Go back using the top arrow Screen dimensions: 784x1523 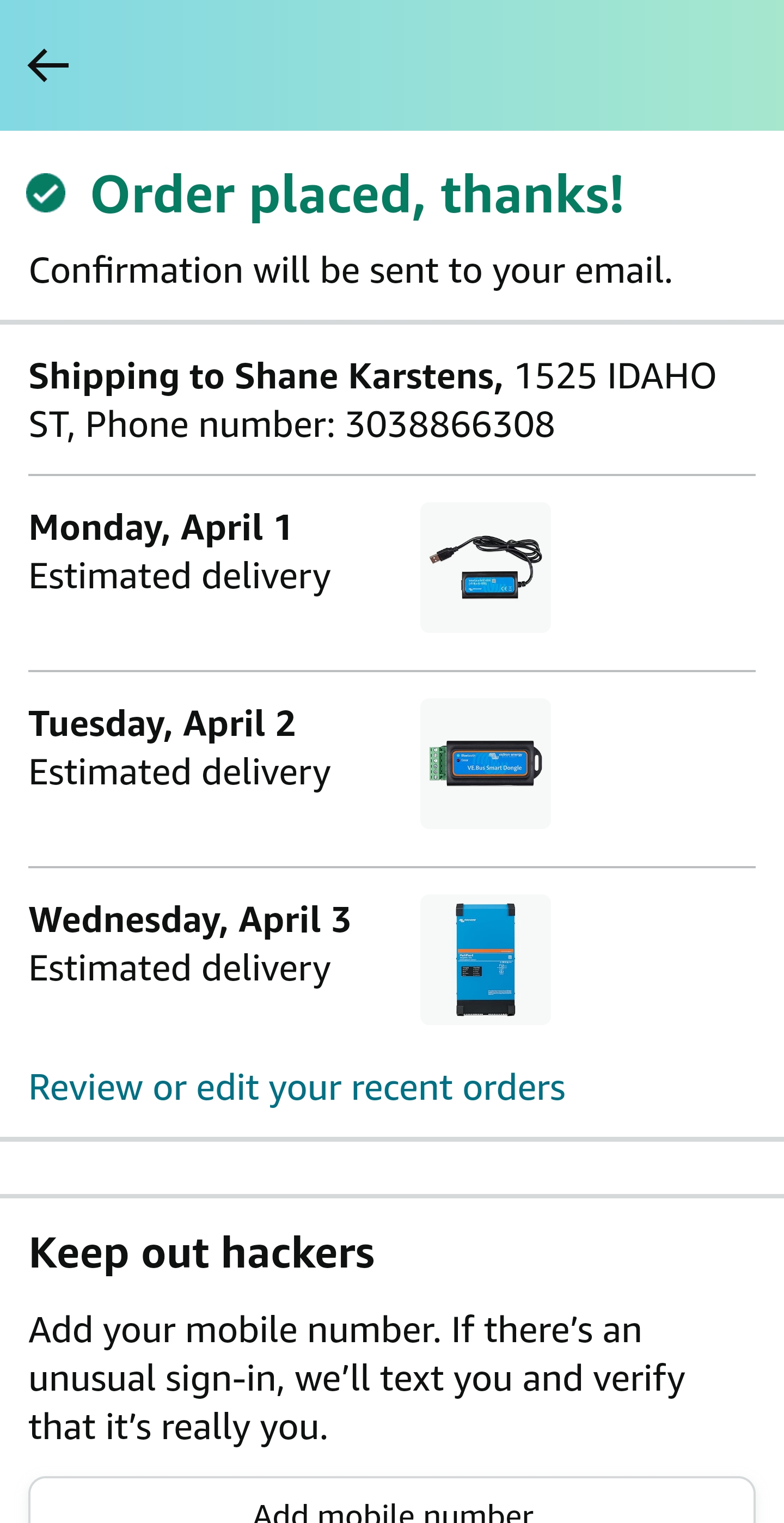pyautogui.click(x=48, y=65)
